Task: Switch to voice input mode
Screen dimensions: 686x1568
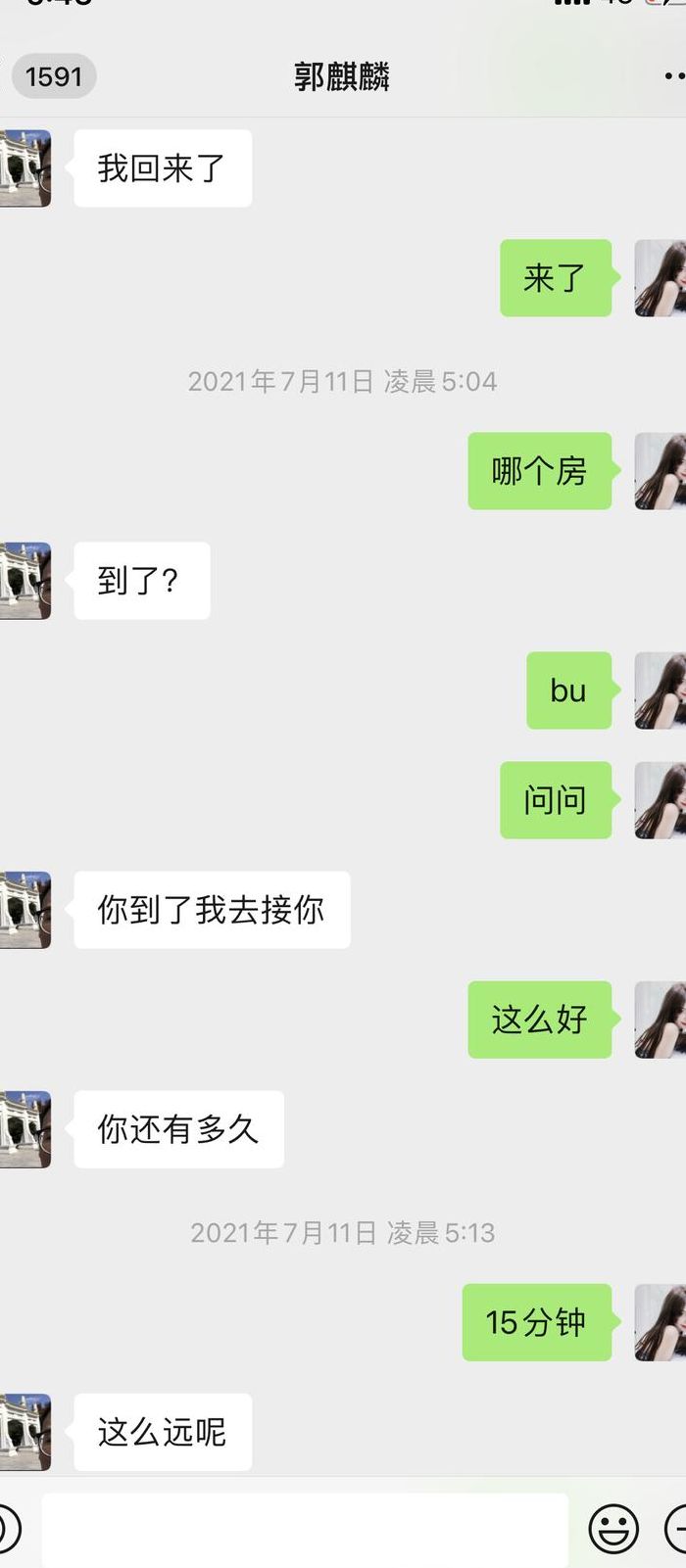Action: [x=10, y=1529]
